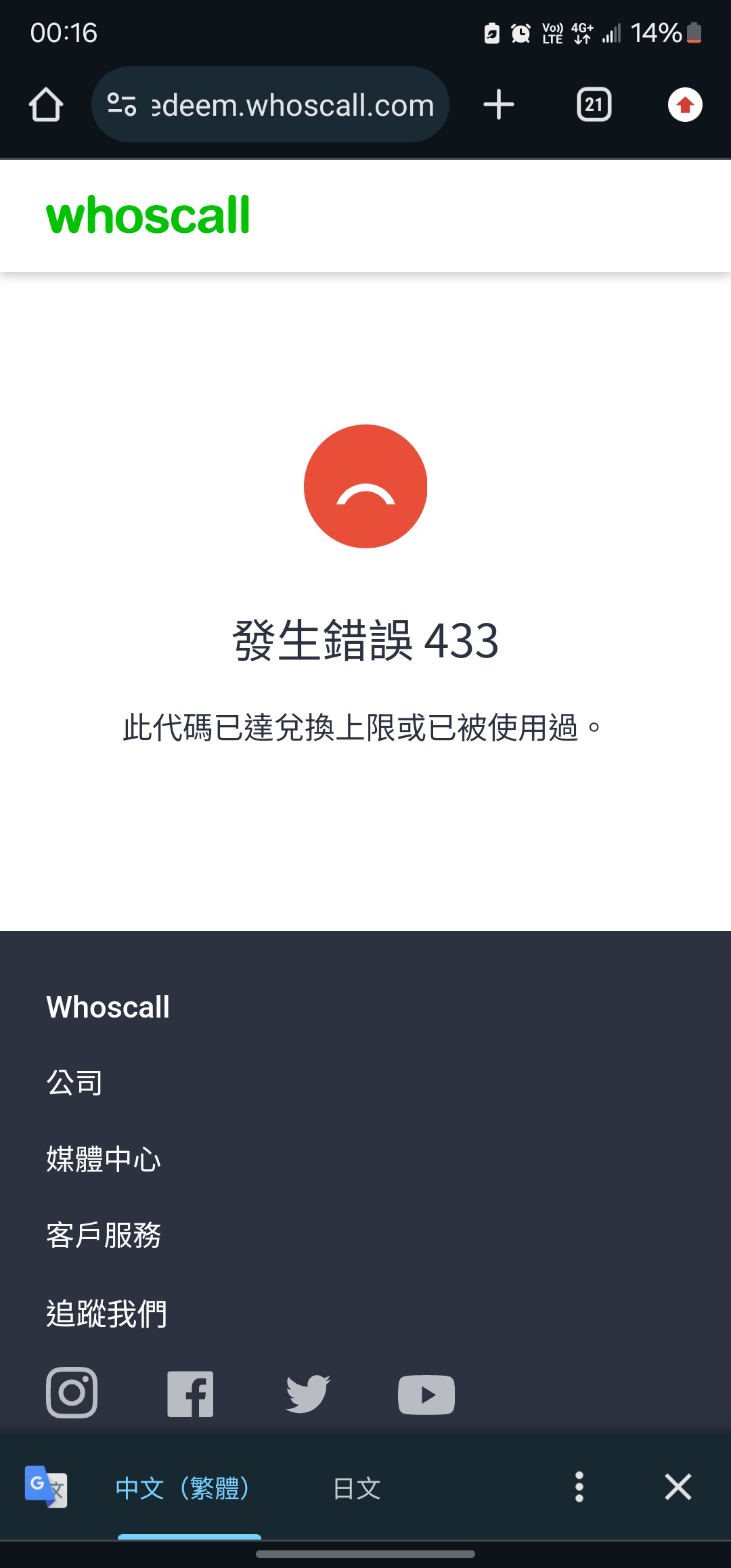Switch translation to 日文
Viewport: 731px width, 1568px height.
(x=357, y=1488)
